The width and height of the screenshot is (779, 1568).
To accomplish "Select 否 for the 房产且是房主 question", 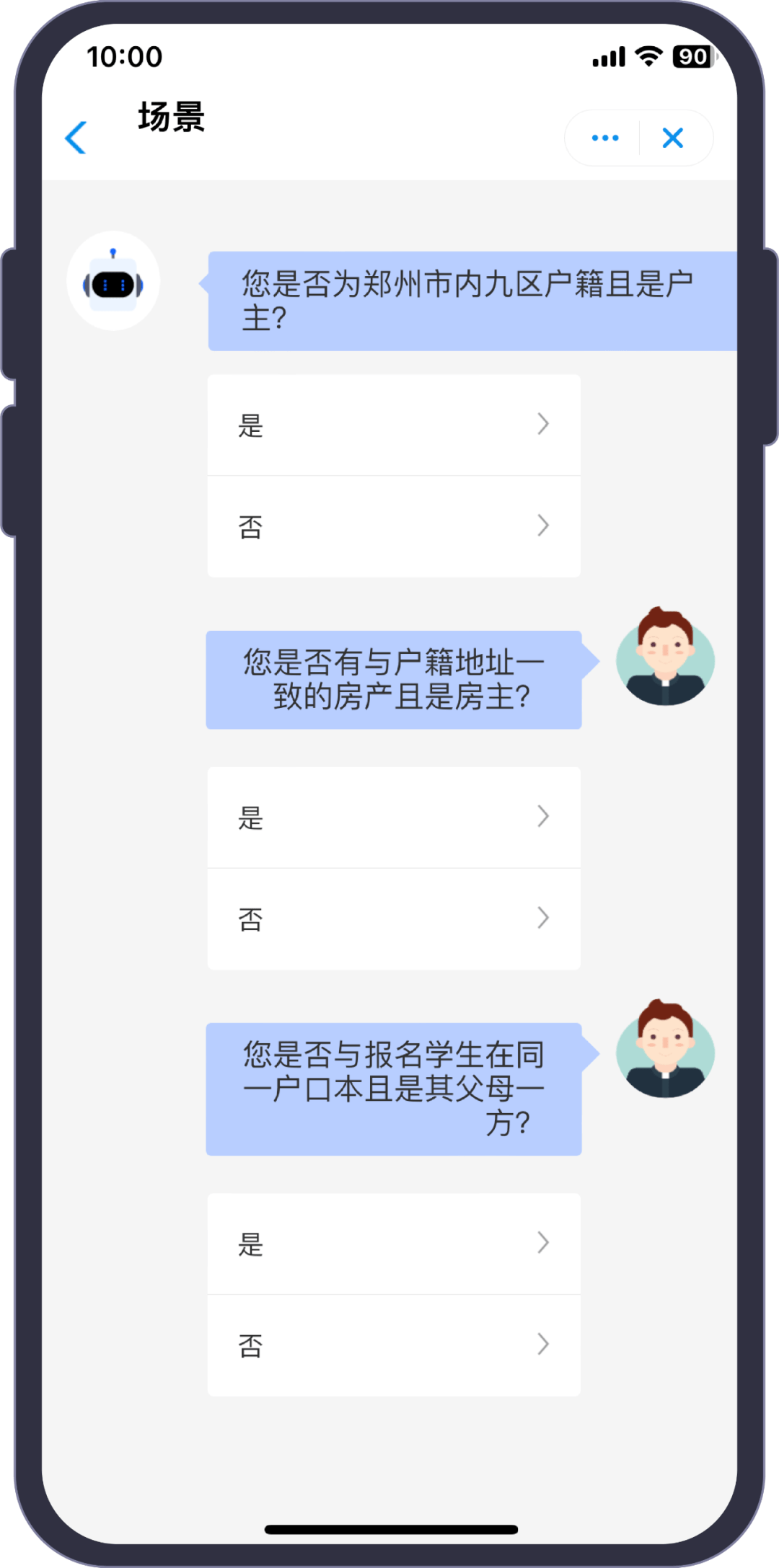I will [x=394, y=918].
